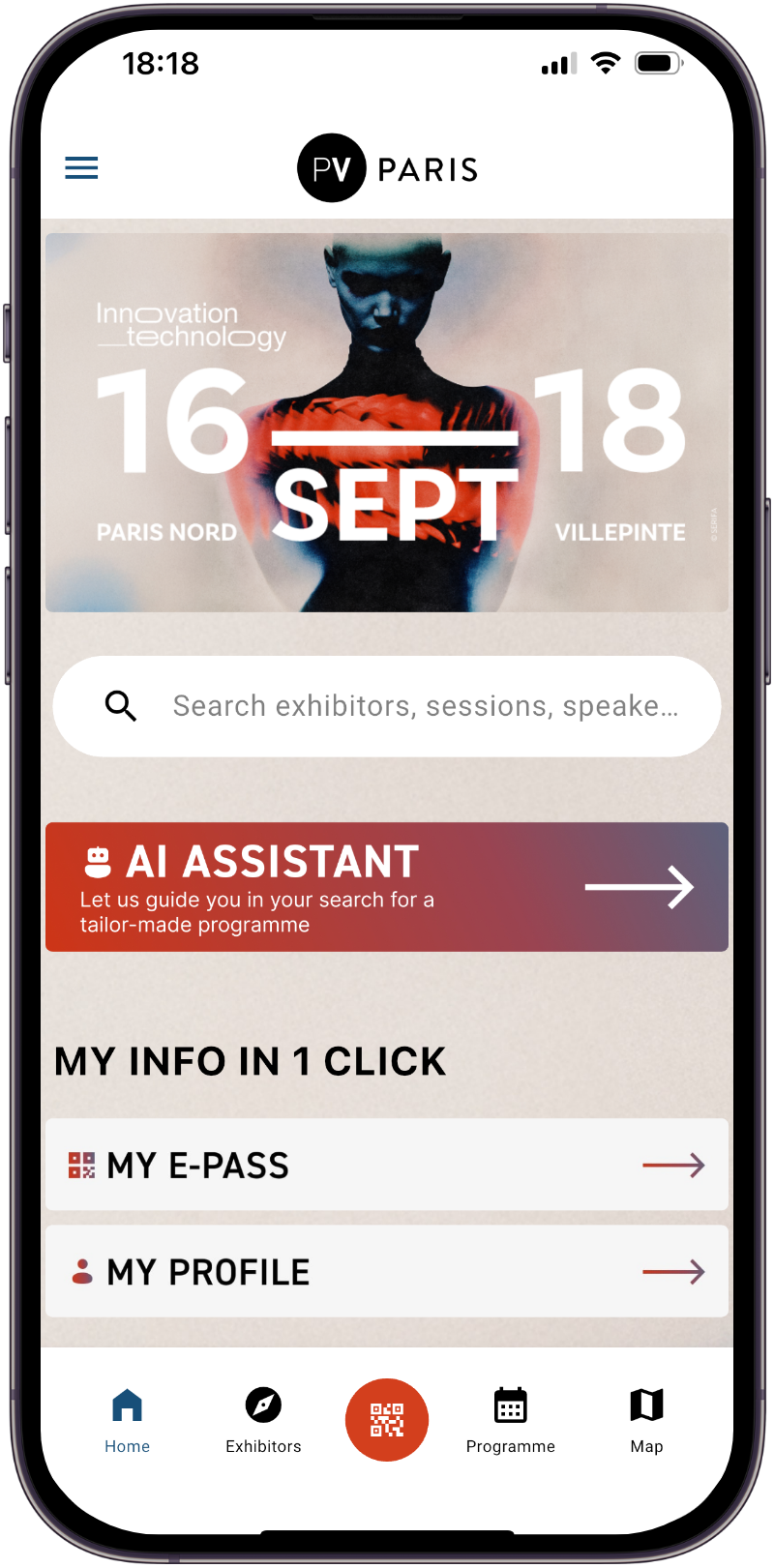Switch to the Programme tab
Image resolution: width=774 pixels, height=1568 pixels.
[510, 1420]
